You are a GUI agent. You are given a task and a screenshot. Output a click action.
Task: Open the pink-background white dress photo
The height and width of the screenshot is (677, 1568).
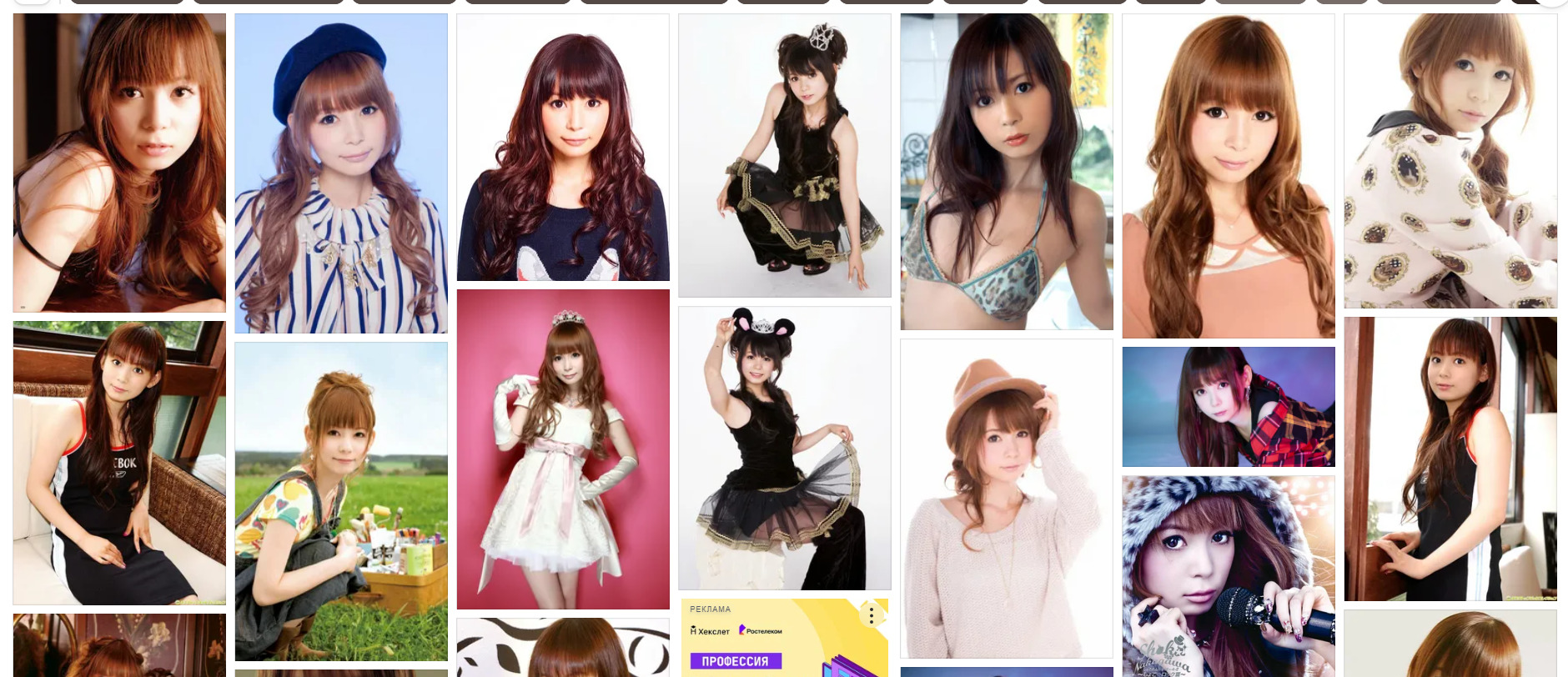pyautogui.click(x=563, y=449)
